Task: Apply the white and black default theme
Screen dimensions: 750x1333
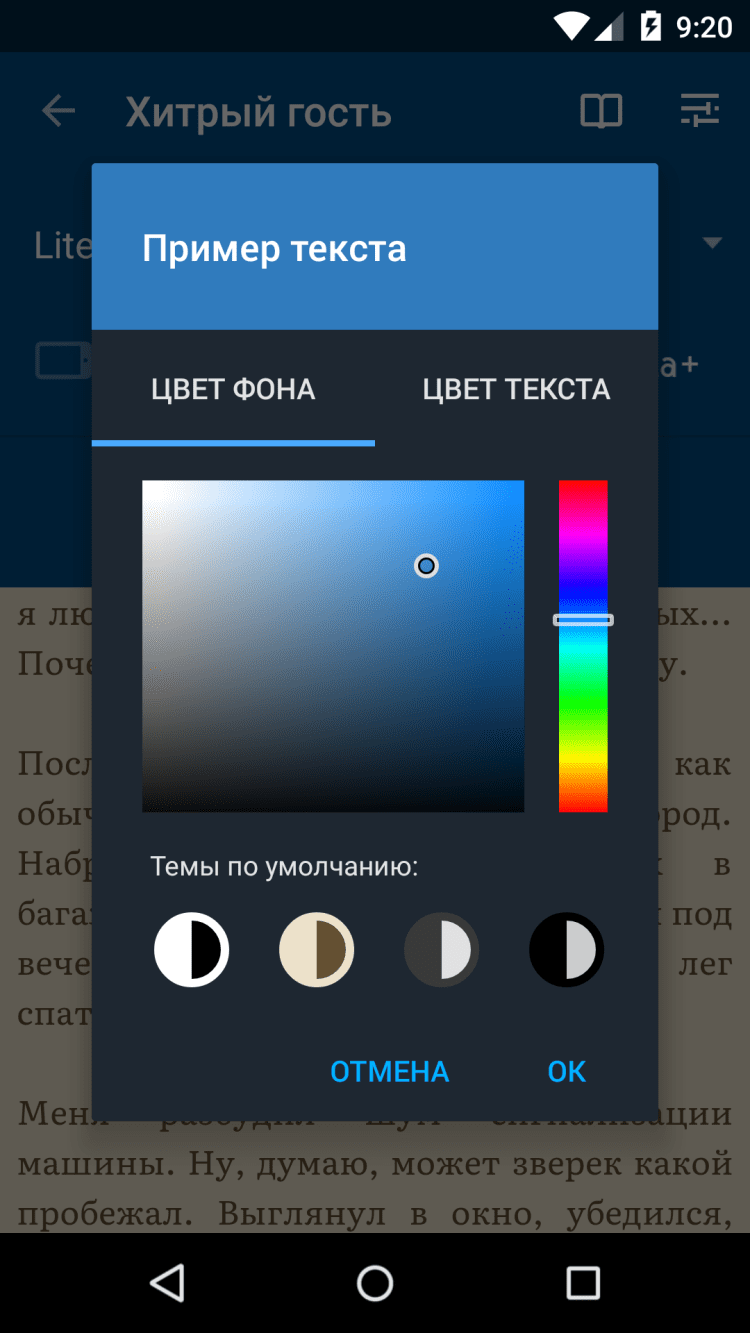Action: (191, 950)
